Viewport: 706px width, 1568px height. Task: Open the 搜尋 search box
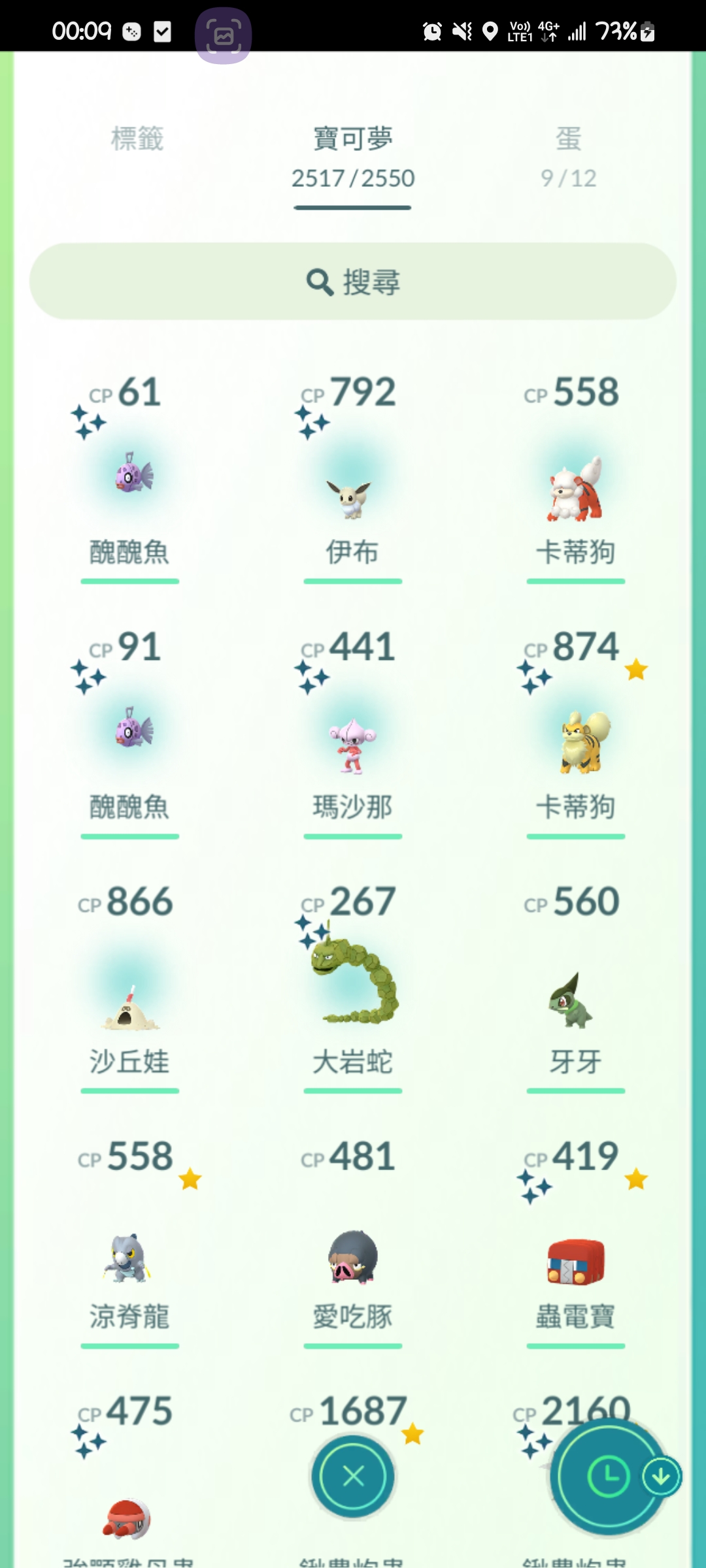(353, 282)
